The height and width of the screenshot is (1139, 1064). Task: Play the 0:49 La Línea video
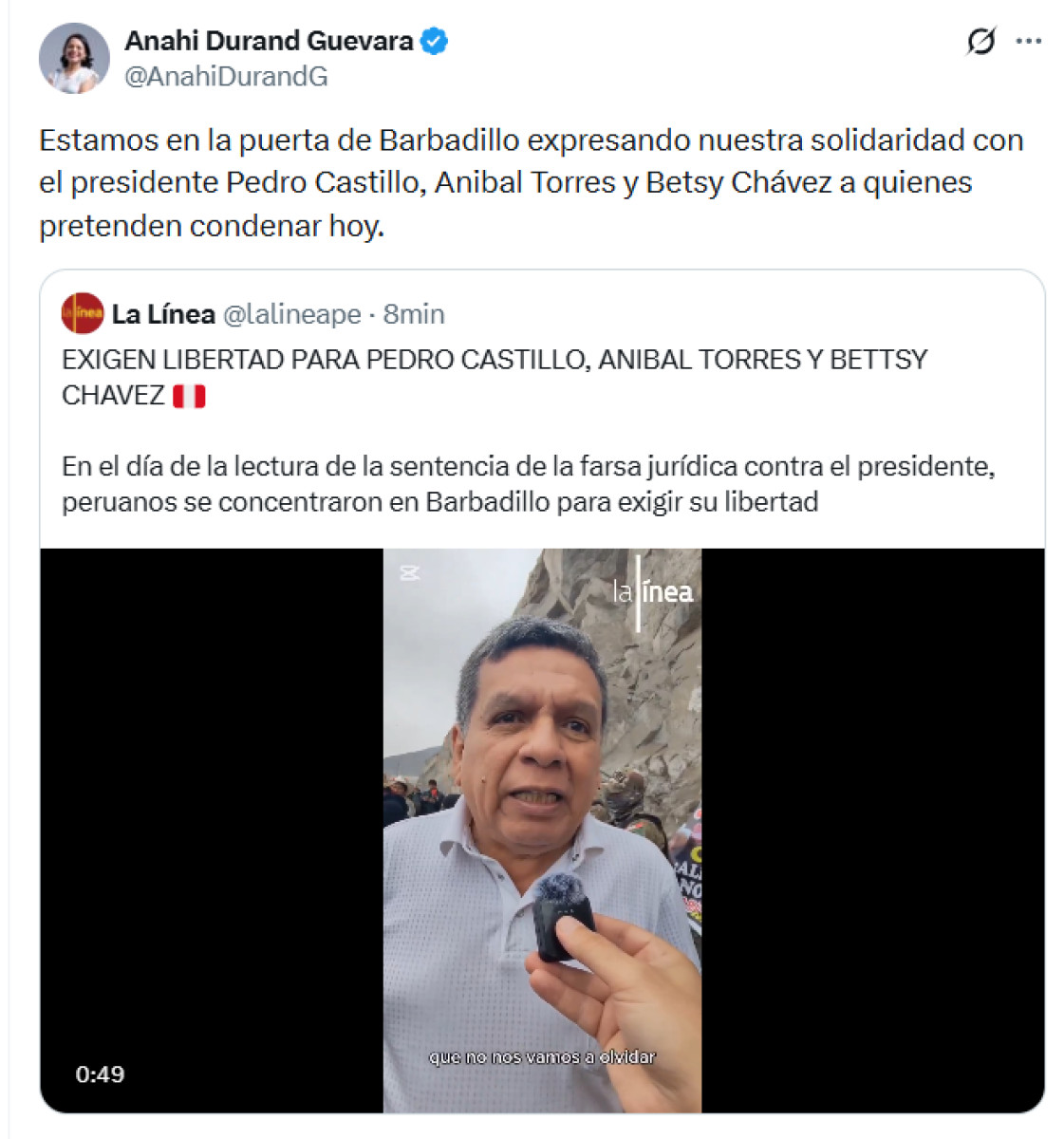tap(542, 831)
